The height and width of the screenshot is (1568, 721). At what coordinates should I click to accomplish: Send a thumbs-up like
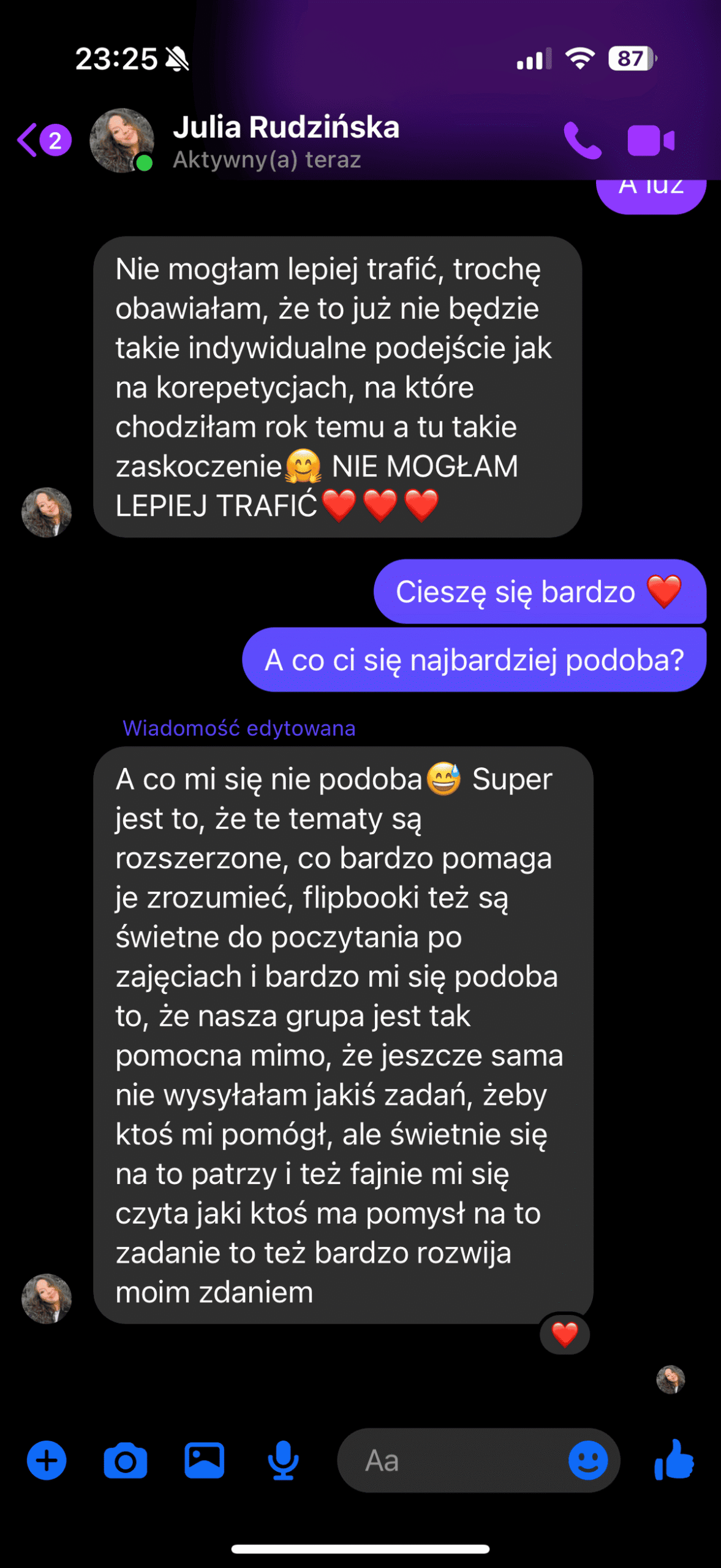tap(674, 1460)
